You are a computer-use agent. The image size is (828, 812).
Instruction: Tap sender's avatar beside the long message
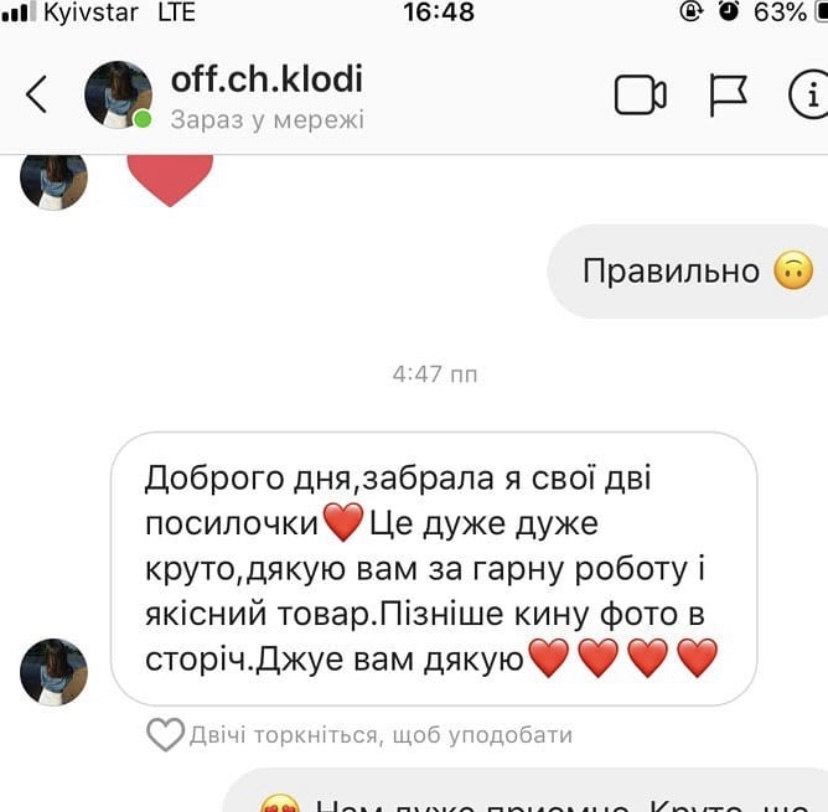point(53,672)
